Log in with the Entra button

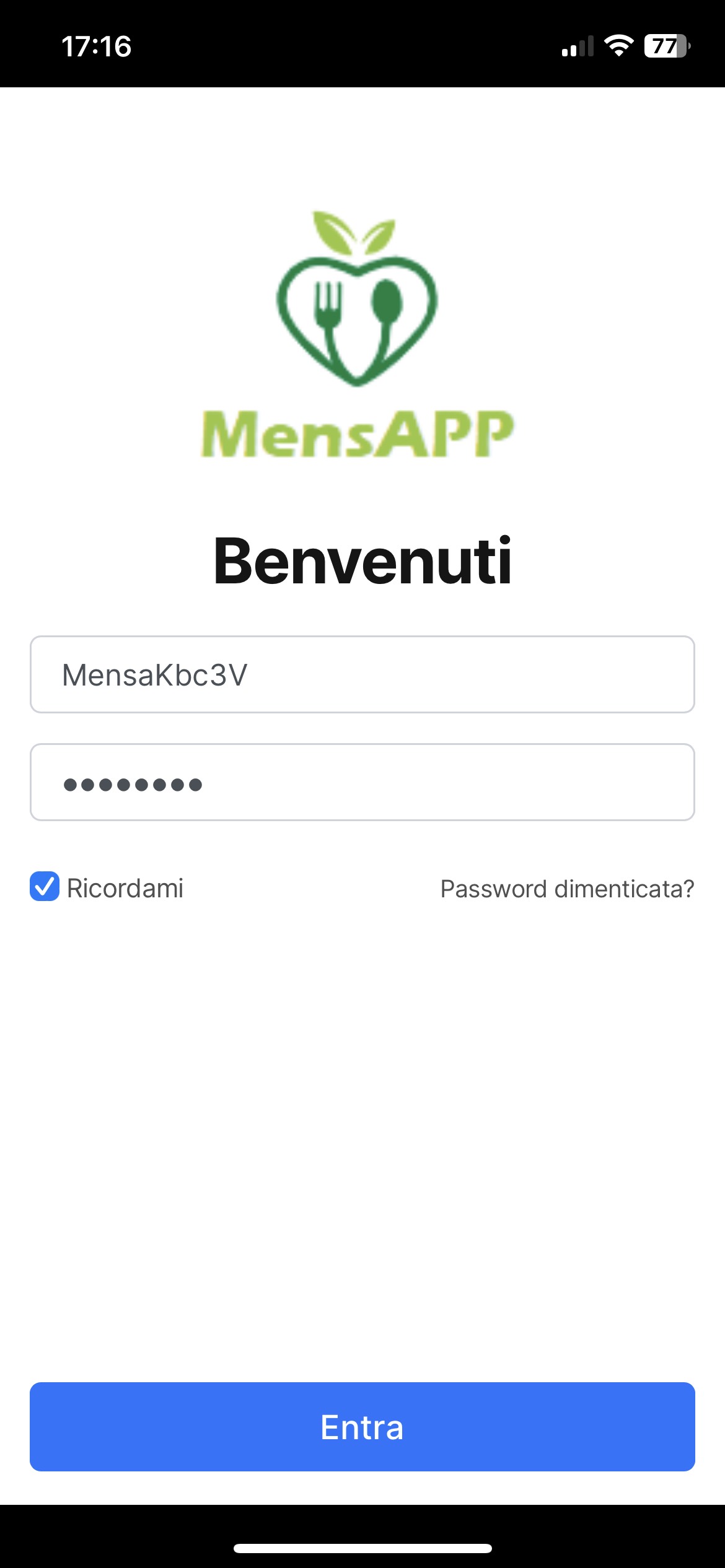[x=362, y=1427]
